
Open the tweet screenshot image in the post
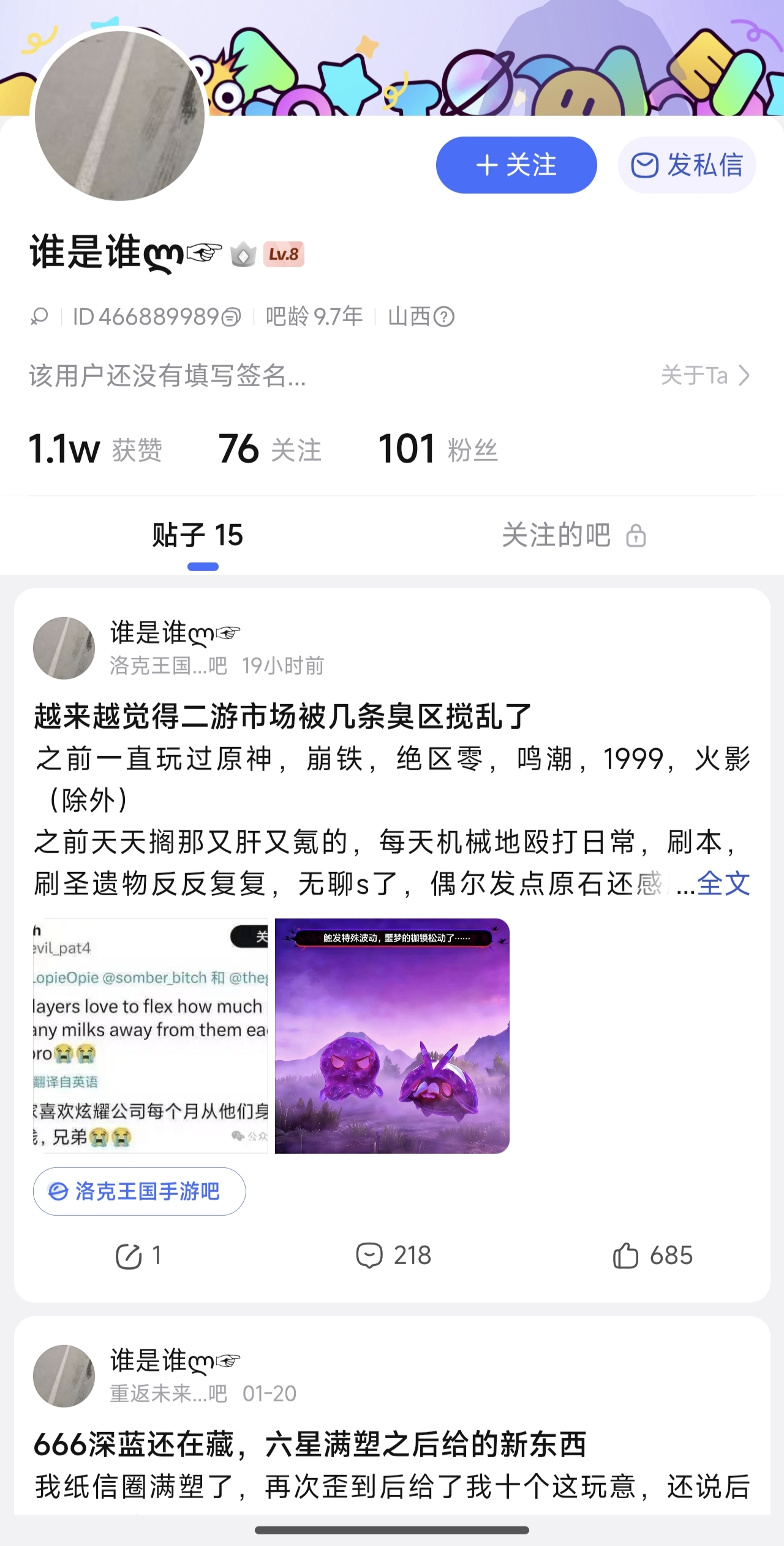151,1036
